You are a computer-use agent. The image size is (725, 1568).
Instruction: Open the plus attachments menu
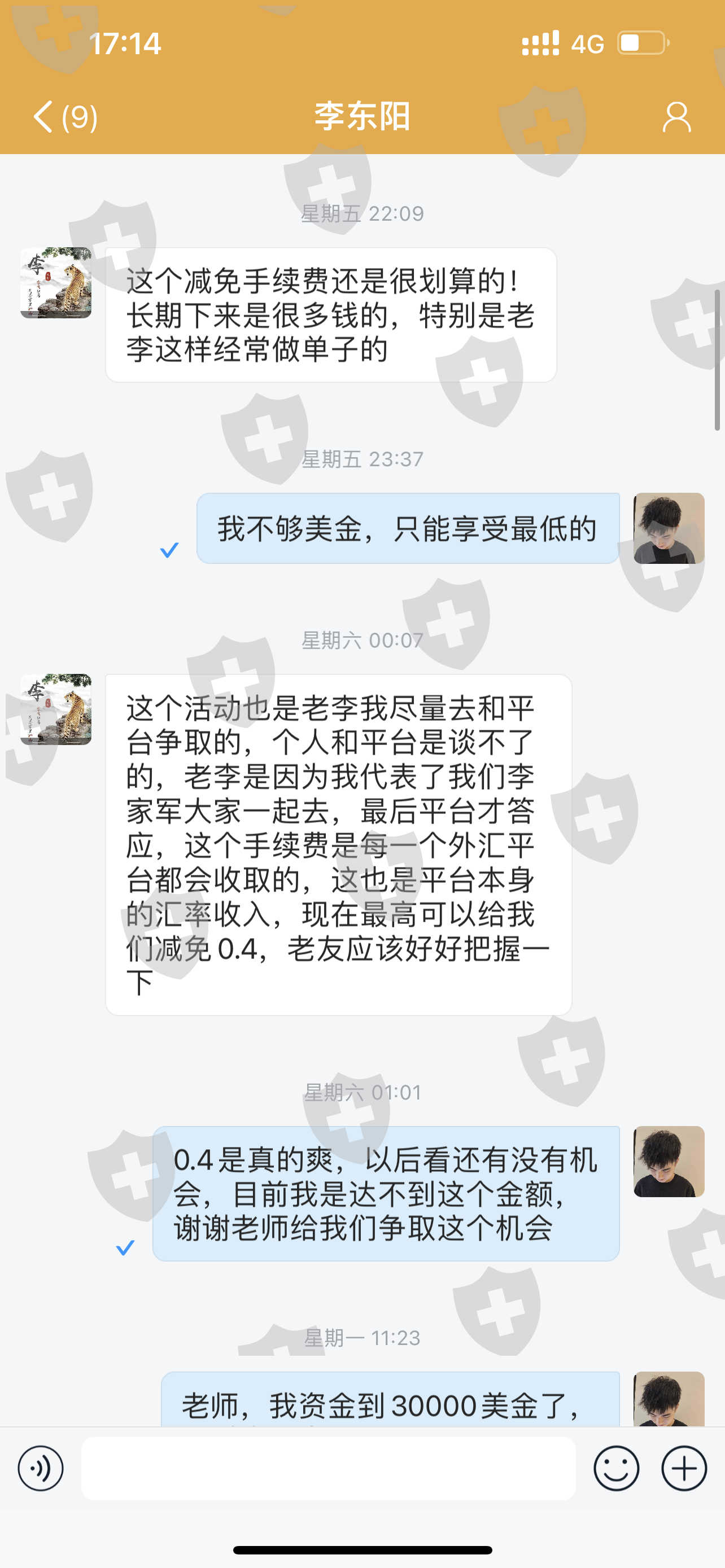684,1468
